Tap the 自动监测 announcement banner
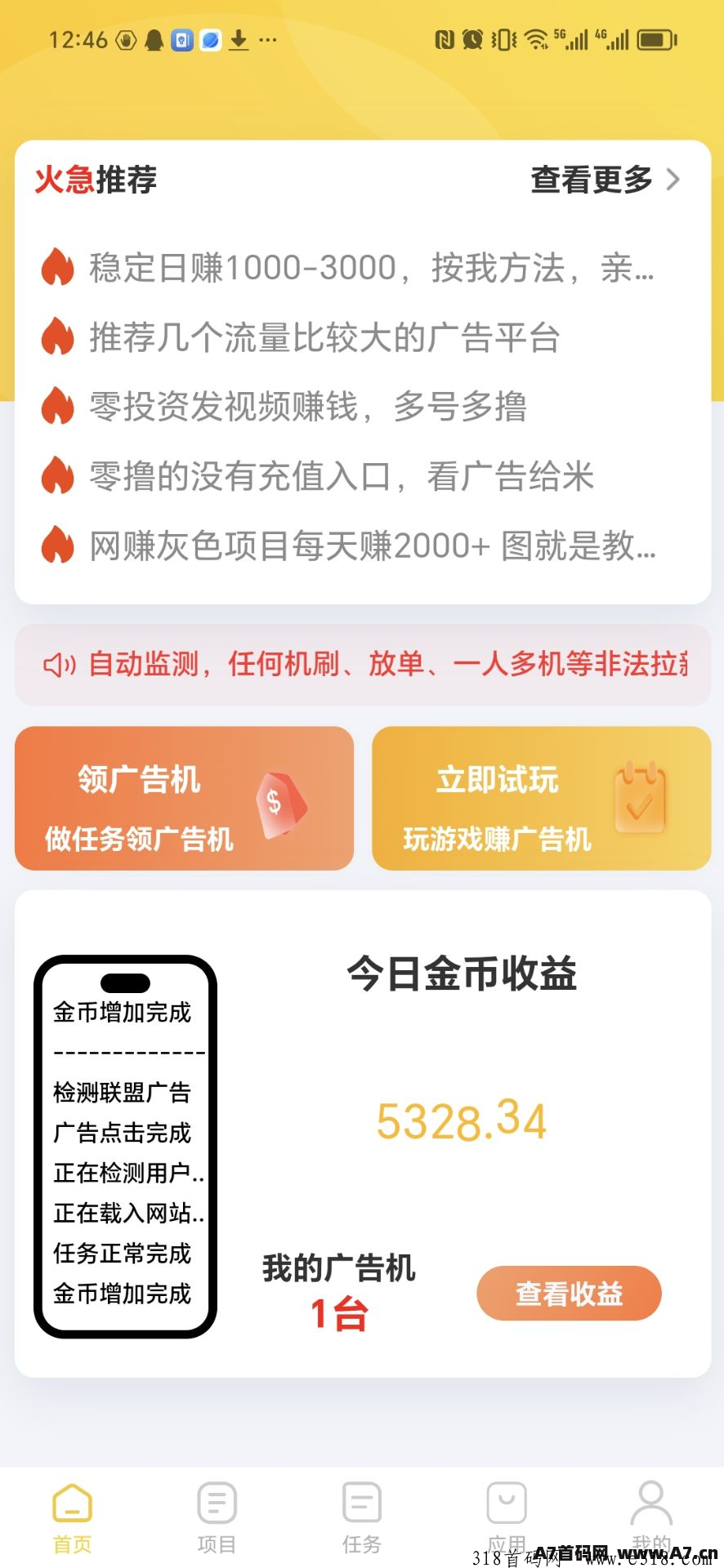The height and width of the screenshot is (1568, 724). point(363,665)
